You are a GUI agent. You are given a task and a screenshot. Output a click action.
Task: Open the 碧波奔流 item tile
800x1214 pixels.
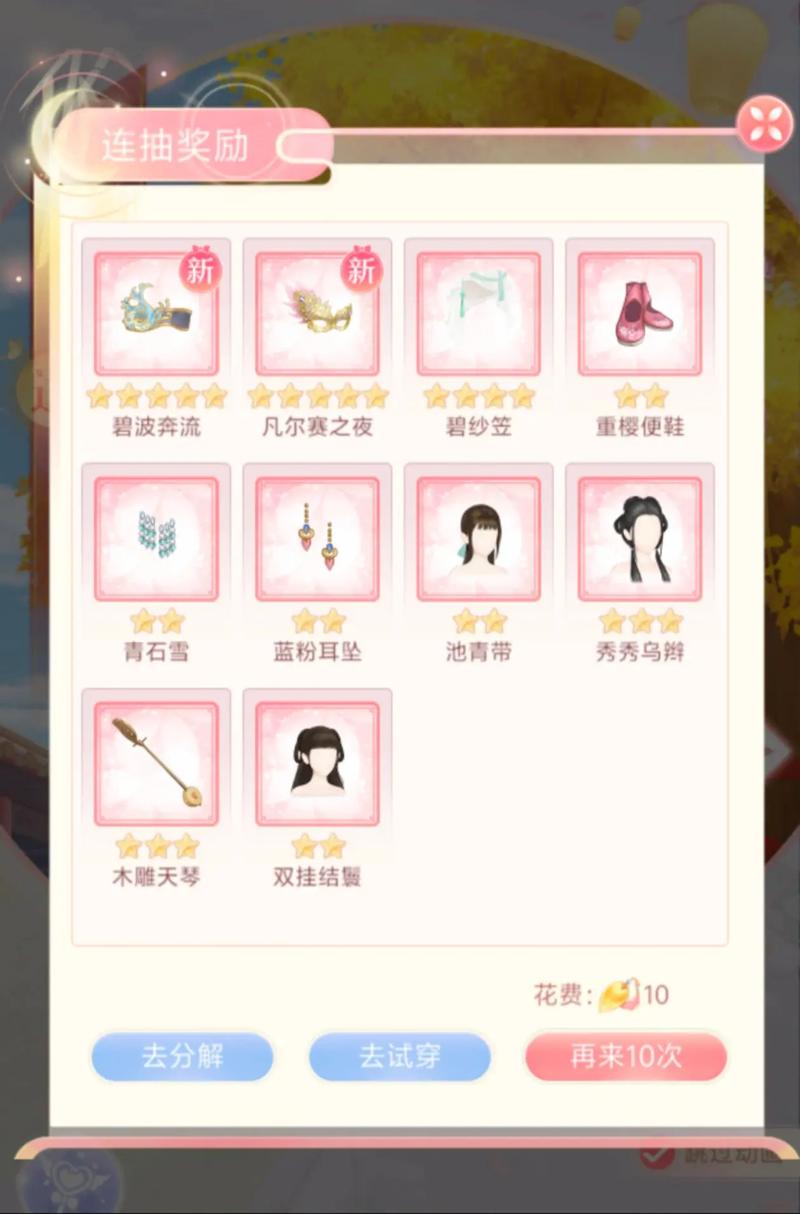pos(156,313)
